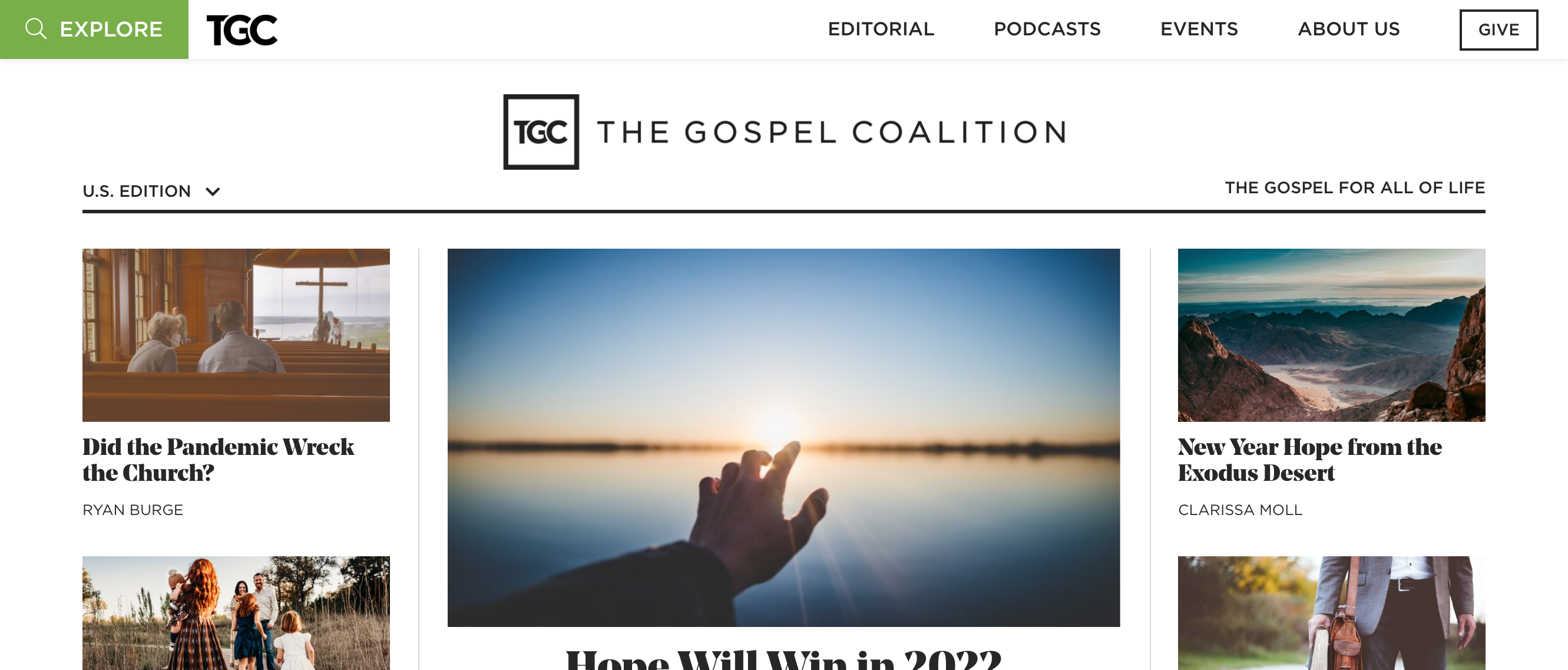View author Ryan Burge's page
The width and height of the screenshot is (1568, 670).
(133, 510)
